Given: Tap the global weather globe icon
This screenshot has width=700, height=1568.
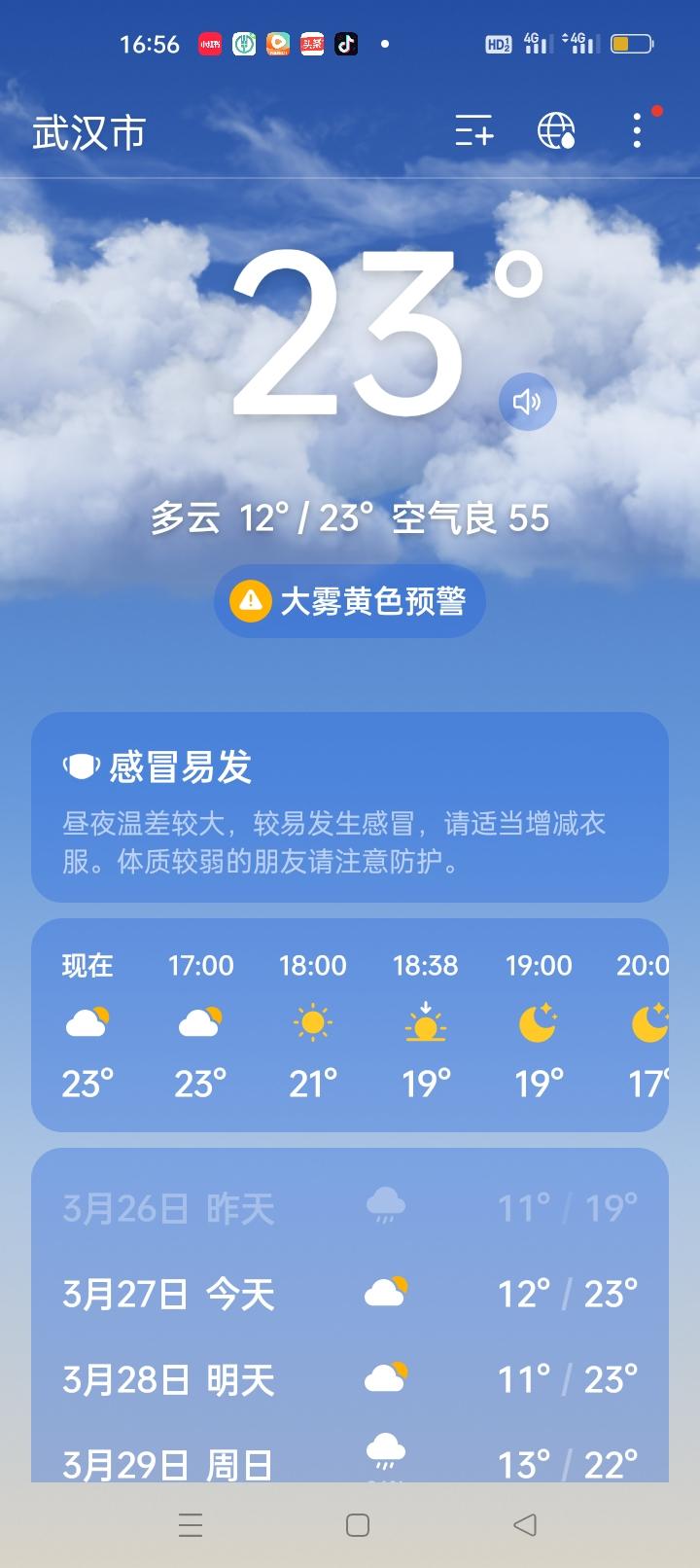Looking at the screenshot, I should point(554,130).
